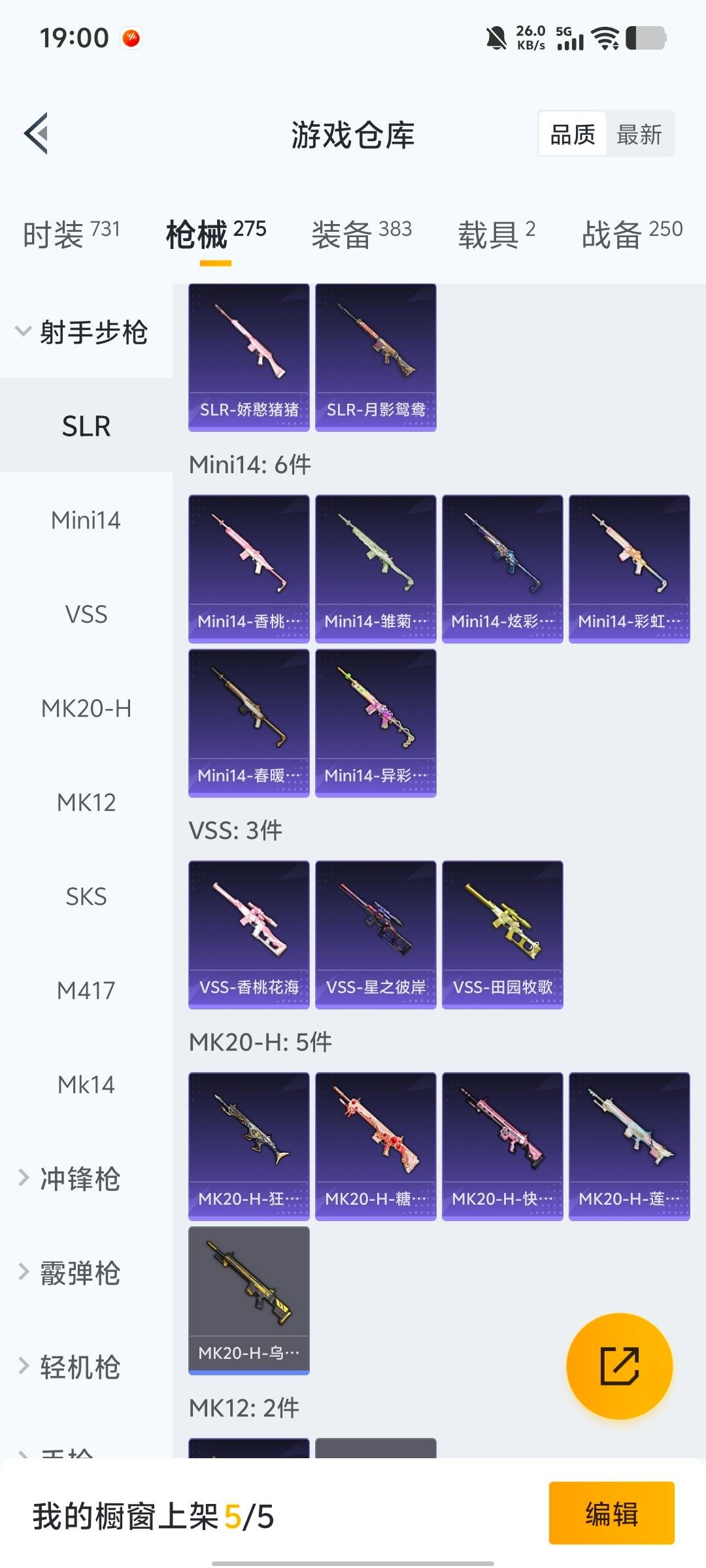Screen dimensions: 706x1568
Task: View the SLR-月影鸳鸯 skin
Action: 376,357
